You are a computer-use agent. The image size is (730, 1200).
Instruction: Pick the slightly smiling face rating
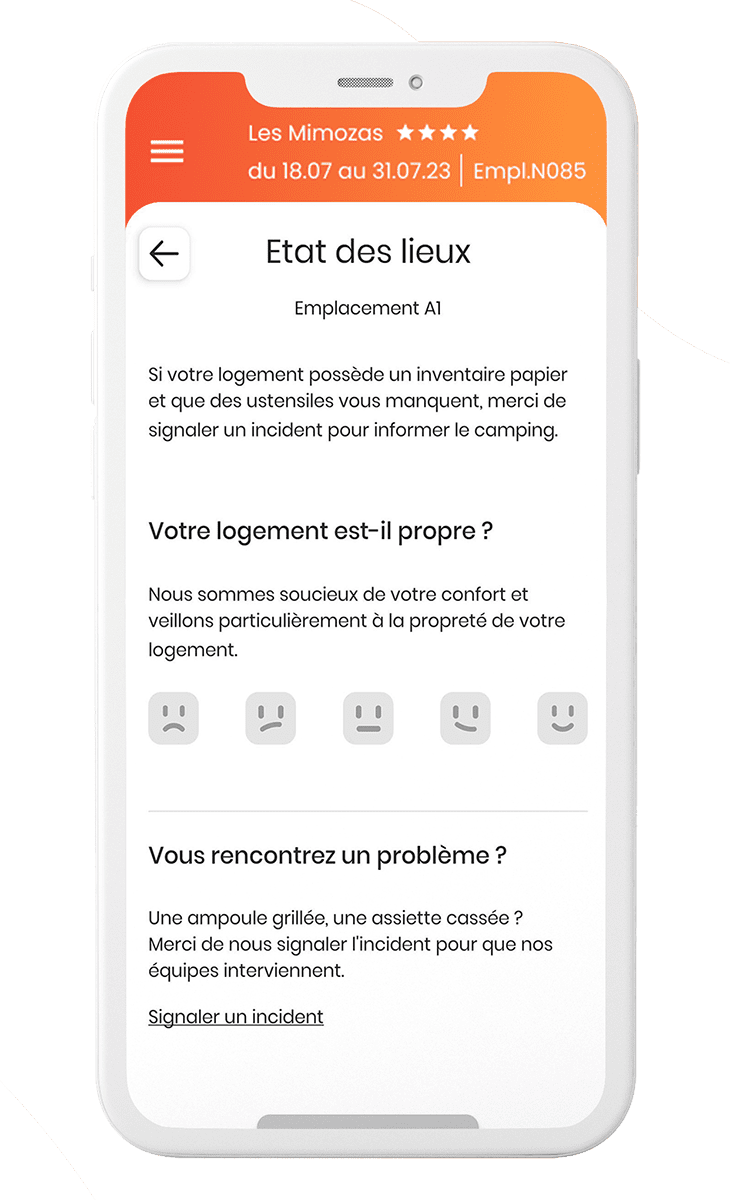pos(465,718)
